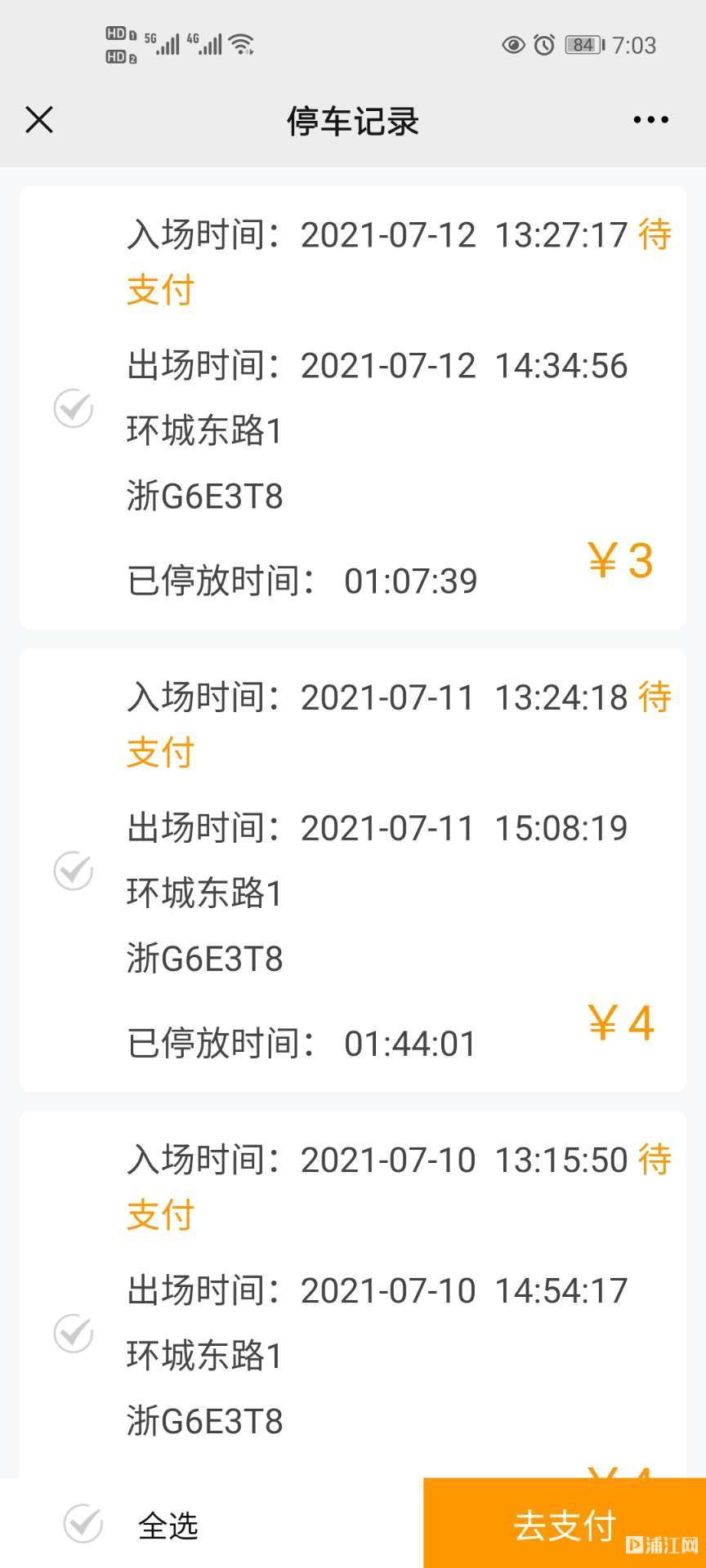Select the 2021-07-10 parking record checkbox
The image size is (706, 1568).
(x=74, y=1333)
